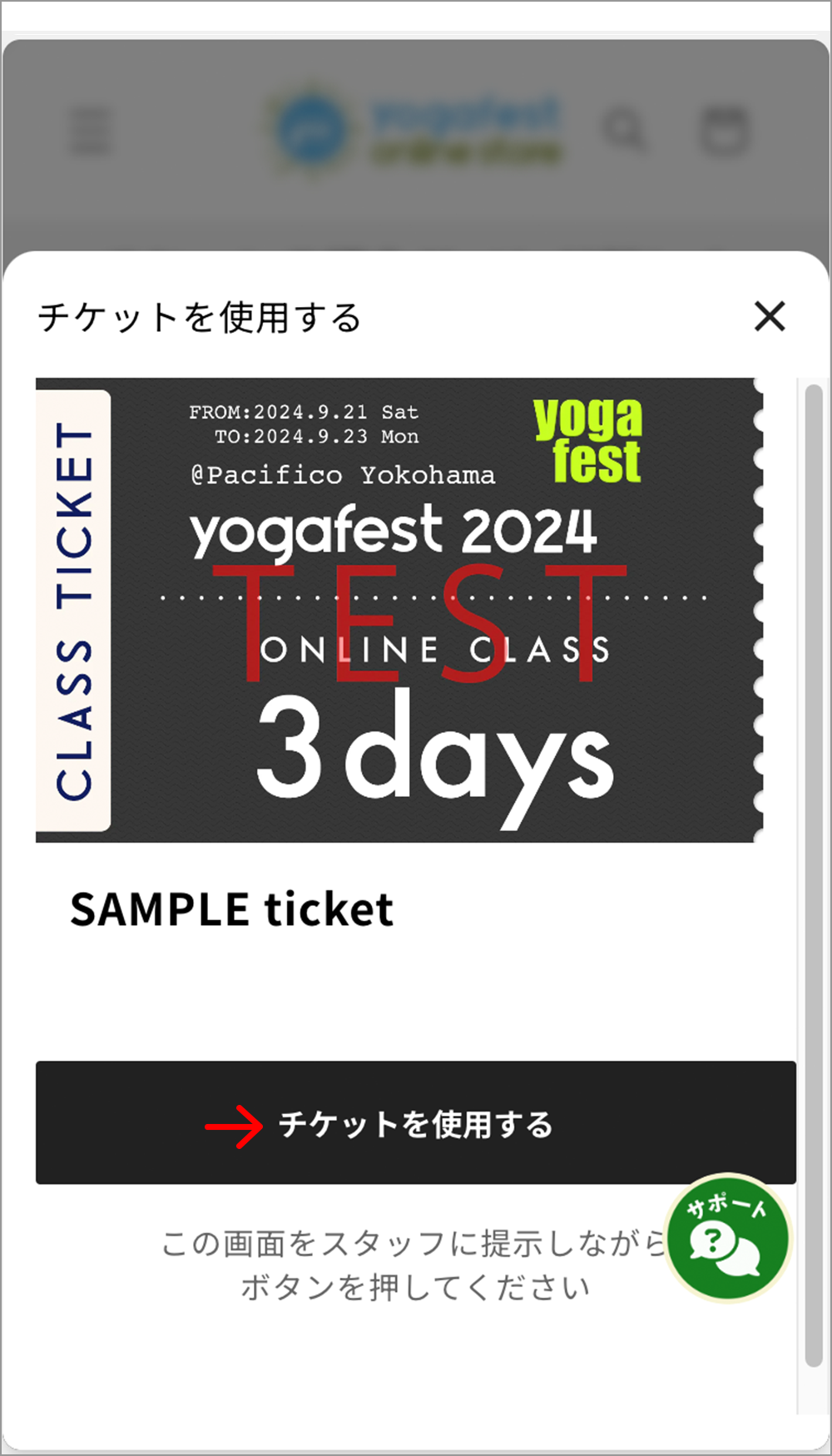
Task: Close the ticket usage dialog
Action: point(770,316)
